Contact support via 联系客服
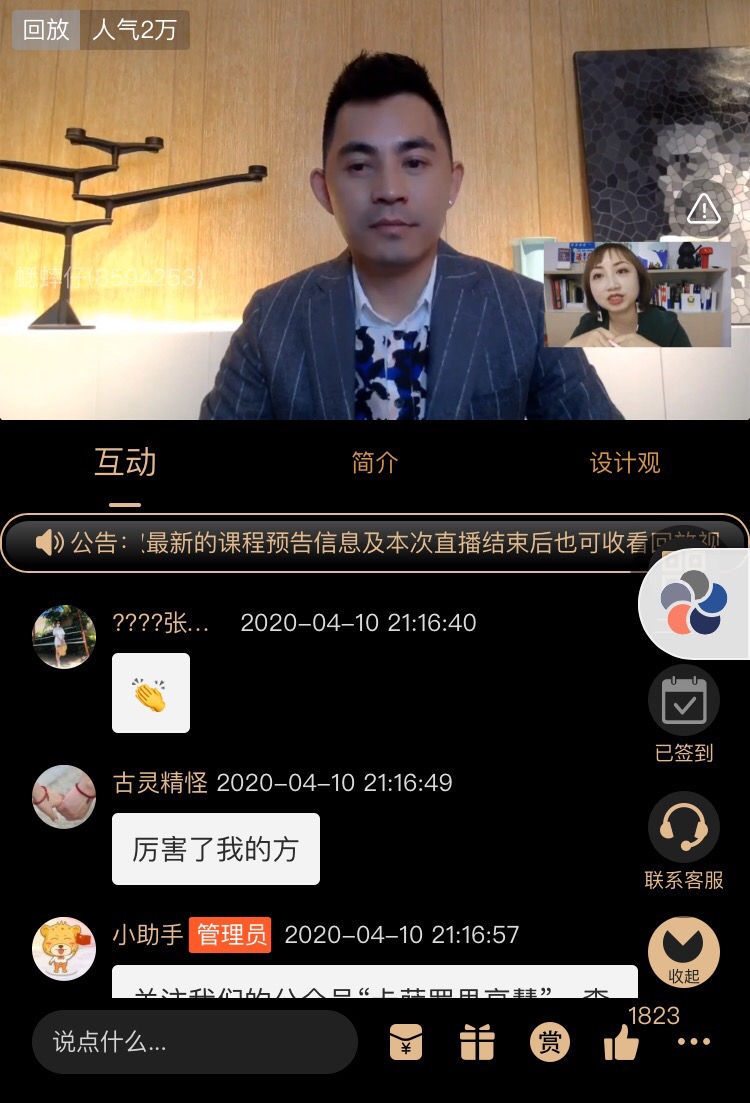This screenshot has height=1103, width=750. tap(684, 828)
